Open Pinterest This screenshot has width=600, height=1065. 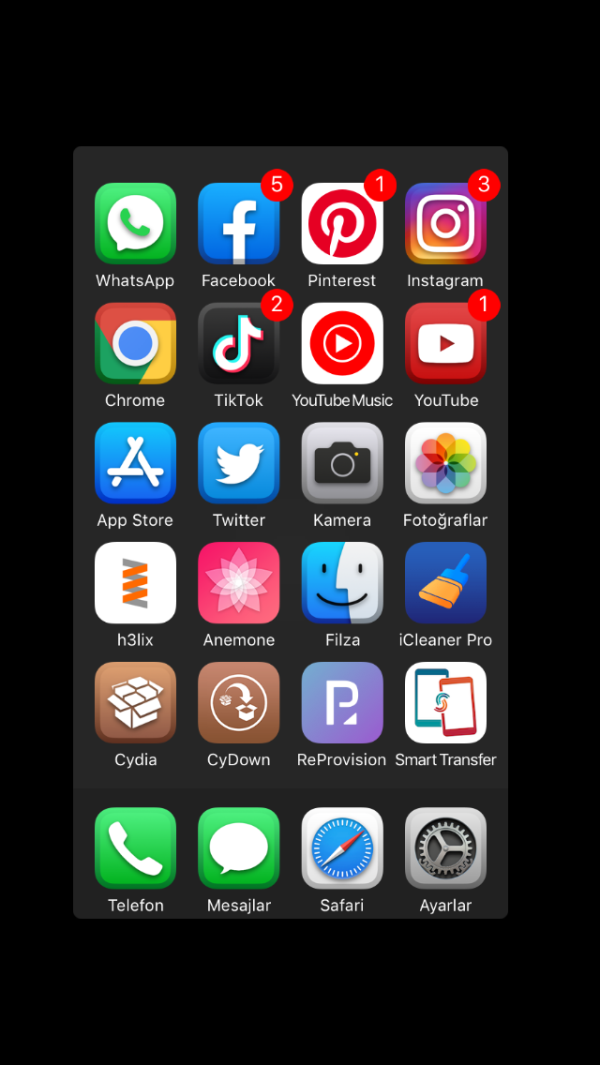[x=342, y=223]
